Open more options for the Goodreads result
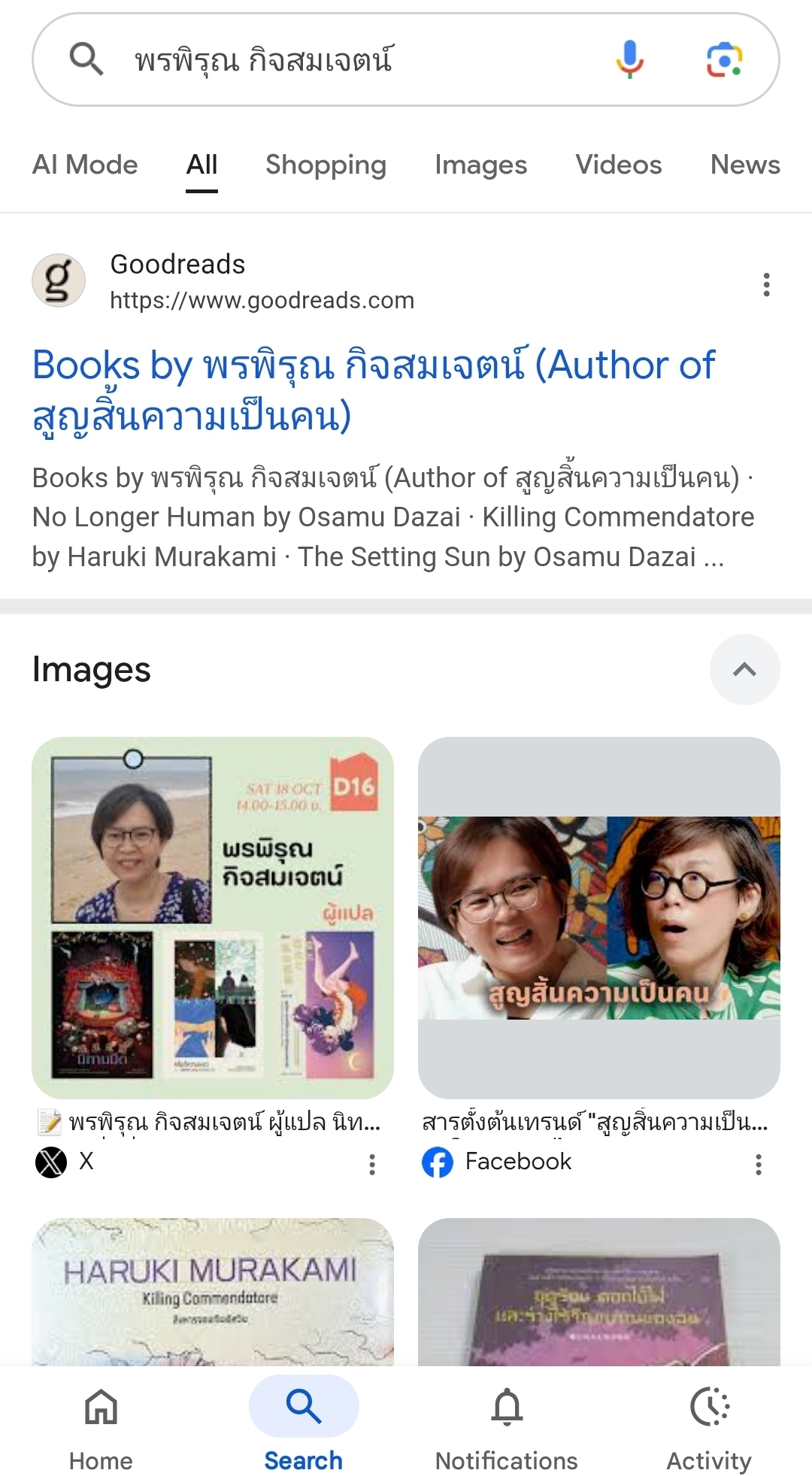Screen dimensions: 812x1476 click(766, 284)
